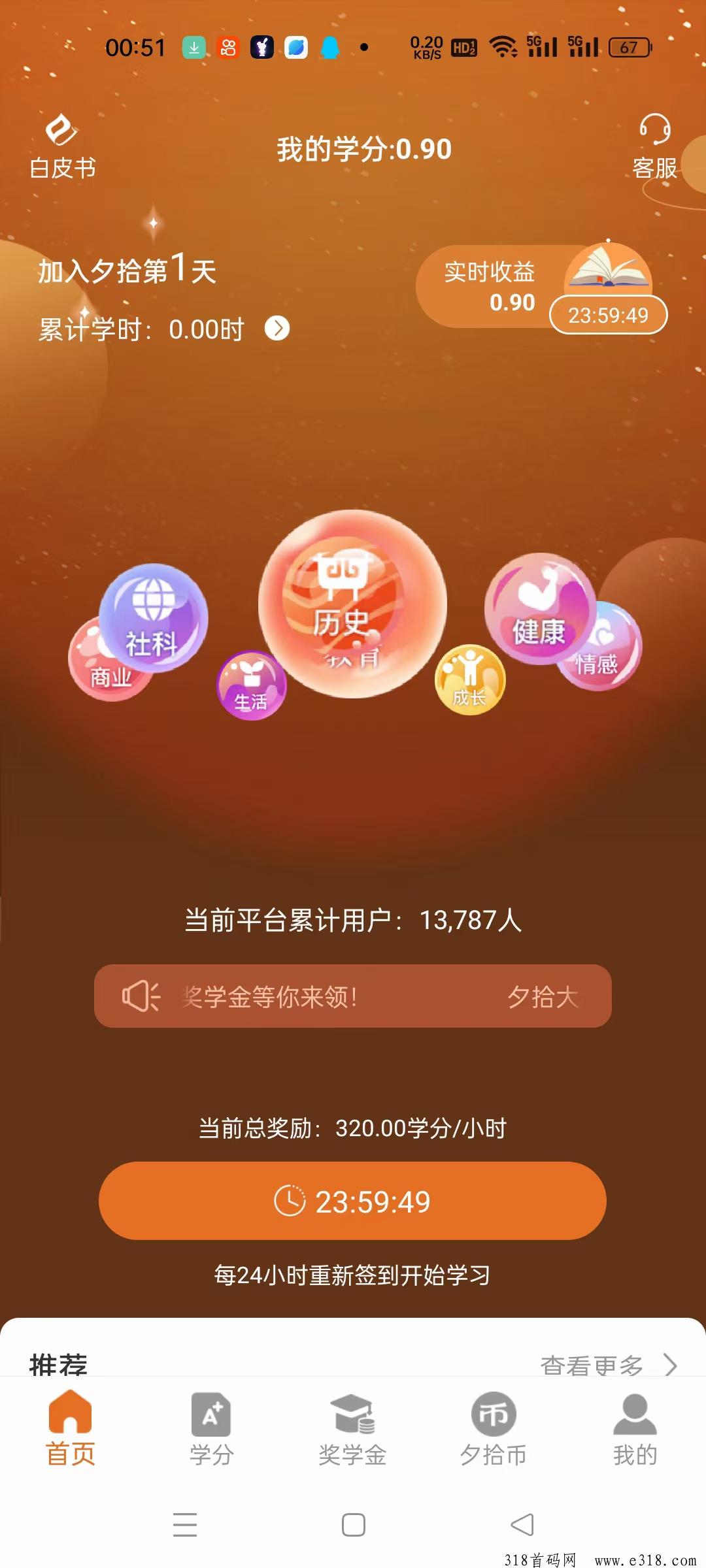Image resolution: width=706 pixels, height=1568 pixels.
Task: Switch to the 我的 tab
Action: (635, 1429)
